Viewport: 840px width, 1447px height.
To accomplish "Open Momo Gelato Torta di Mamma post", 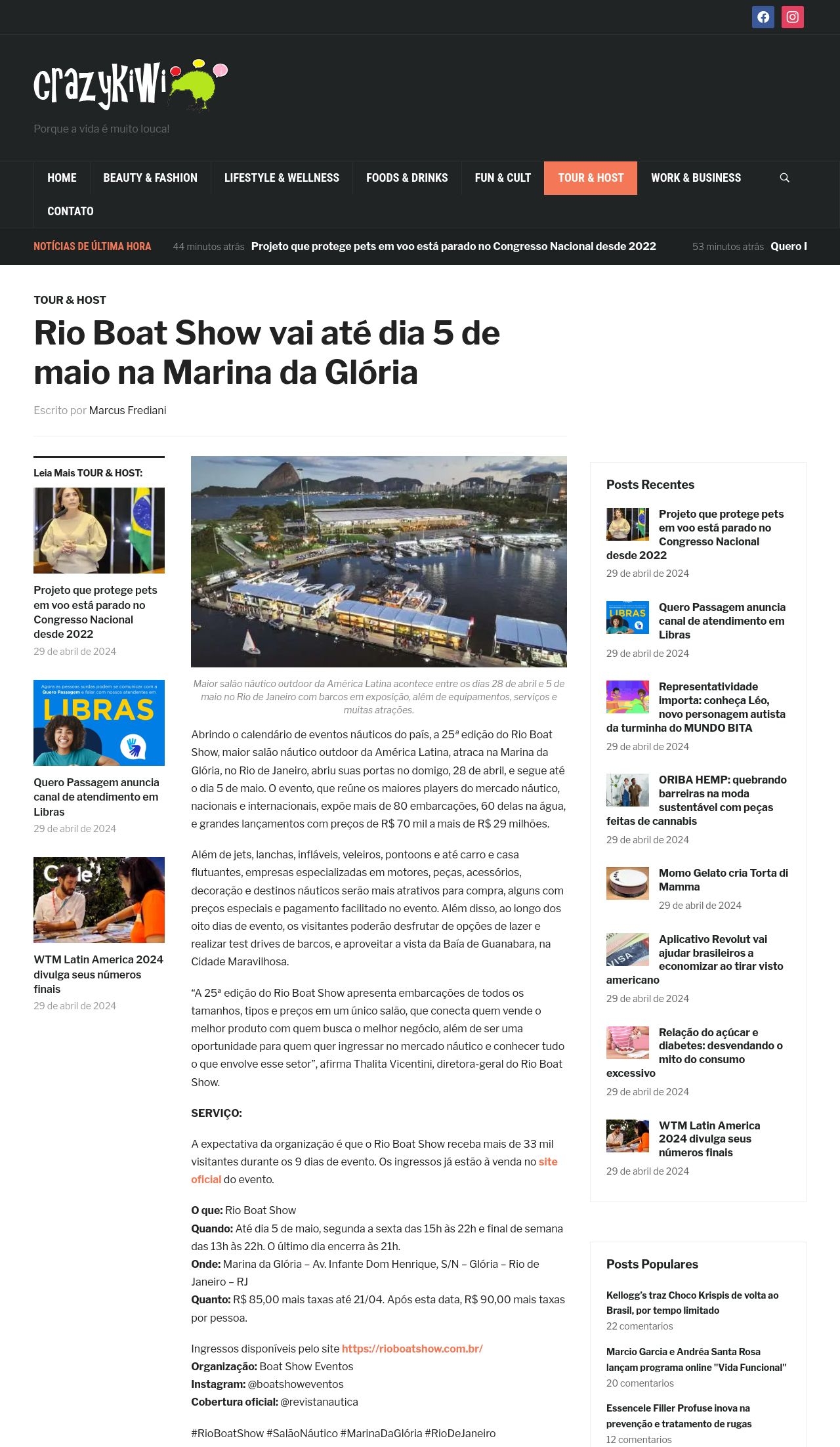I will pyautogui.click(x=723, y=879).
